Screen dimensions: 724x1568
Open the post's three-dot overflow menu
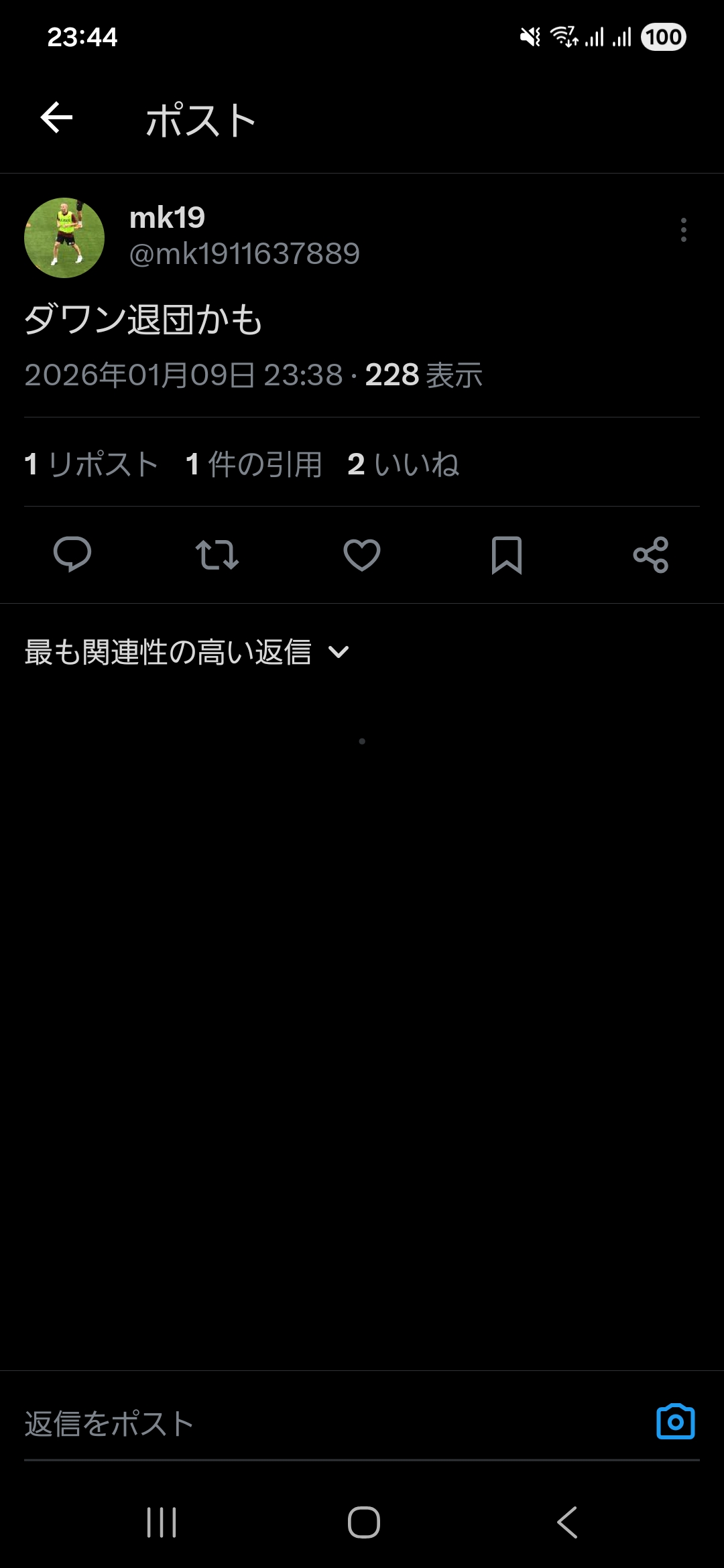[x=683, y=230]
